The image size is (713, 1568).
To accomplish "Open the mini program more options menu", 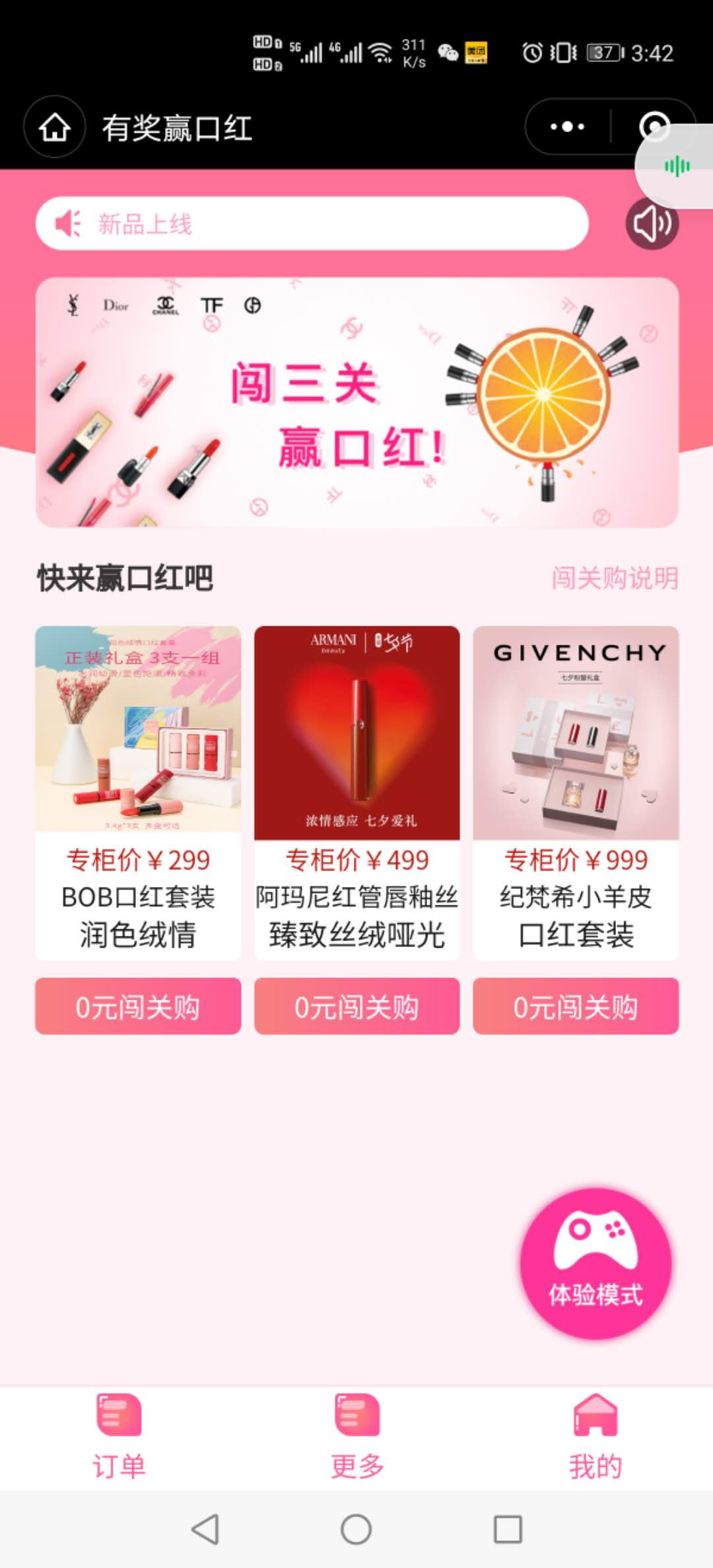I will pyautogui.click(x=567, y=127).
